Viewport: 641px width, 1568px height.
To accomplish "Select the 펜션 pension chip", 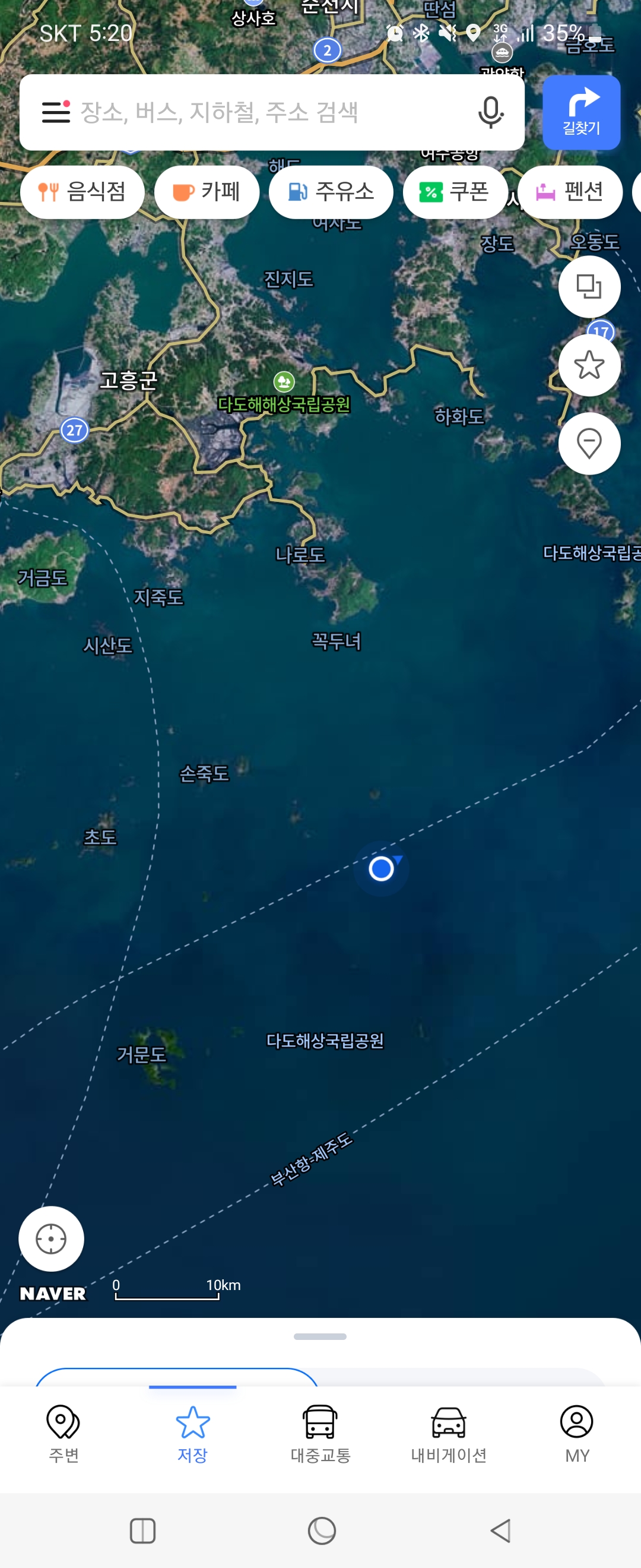I will (570, 192).
